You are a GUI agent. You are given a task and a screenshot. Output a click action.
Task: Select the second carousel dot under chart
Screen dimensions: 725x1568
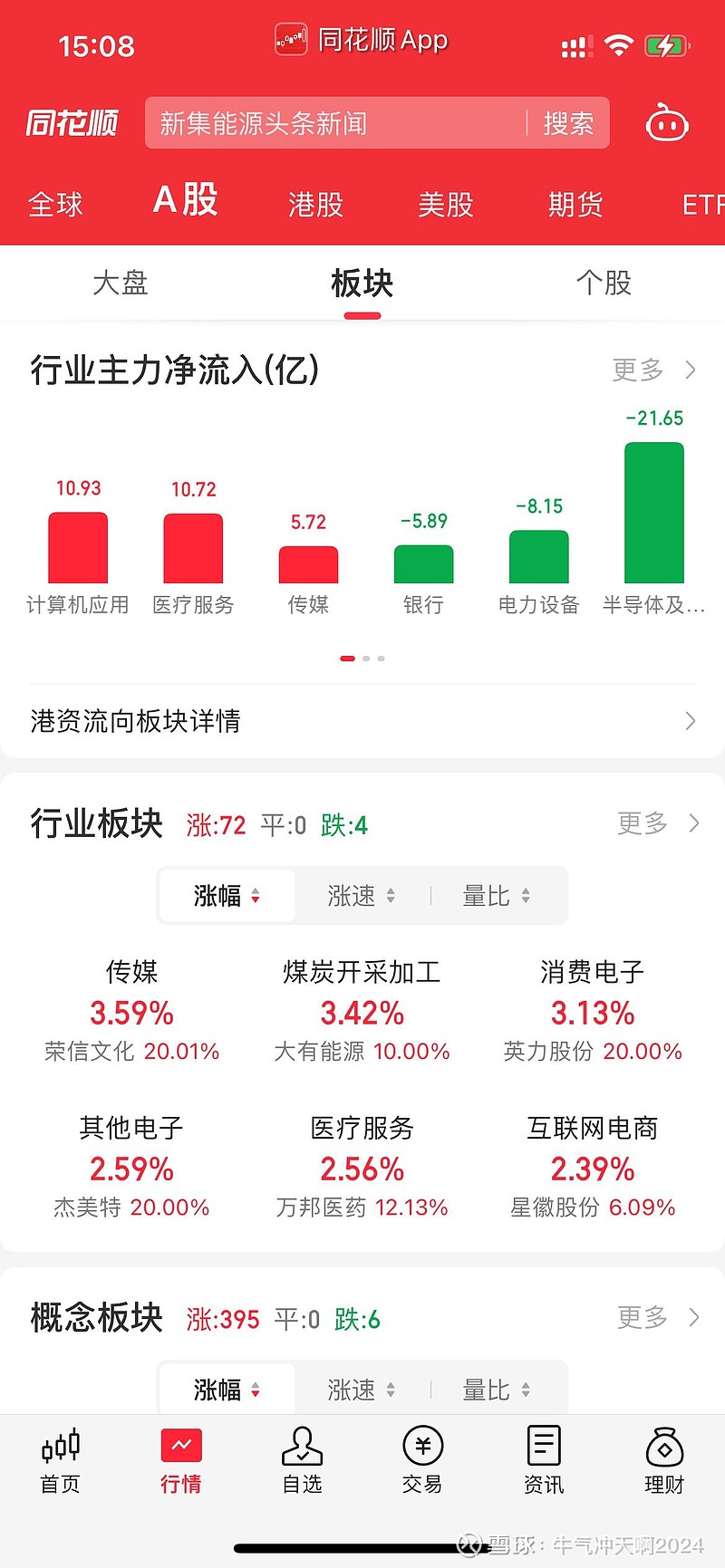364,659
